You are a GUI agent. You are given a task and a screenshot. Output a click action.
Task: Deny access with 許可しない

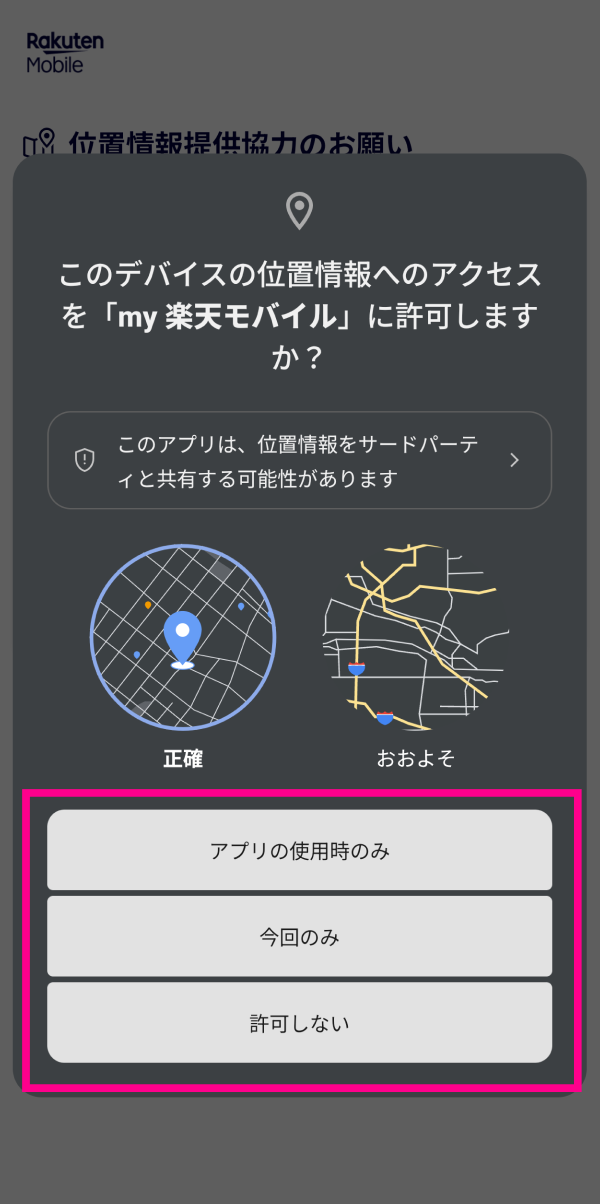(x=299, y=1023)
